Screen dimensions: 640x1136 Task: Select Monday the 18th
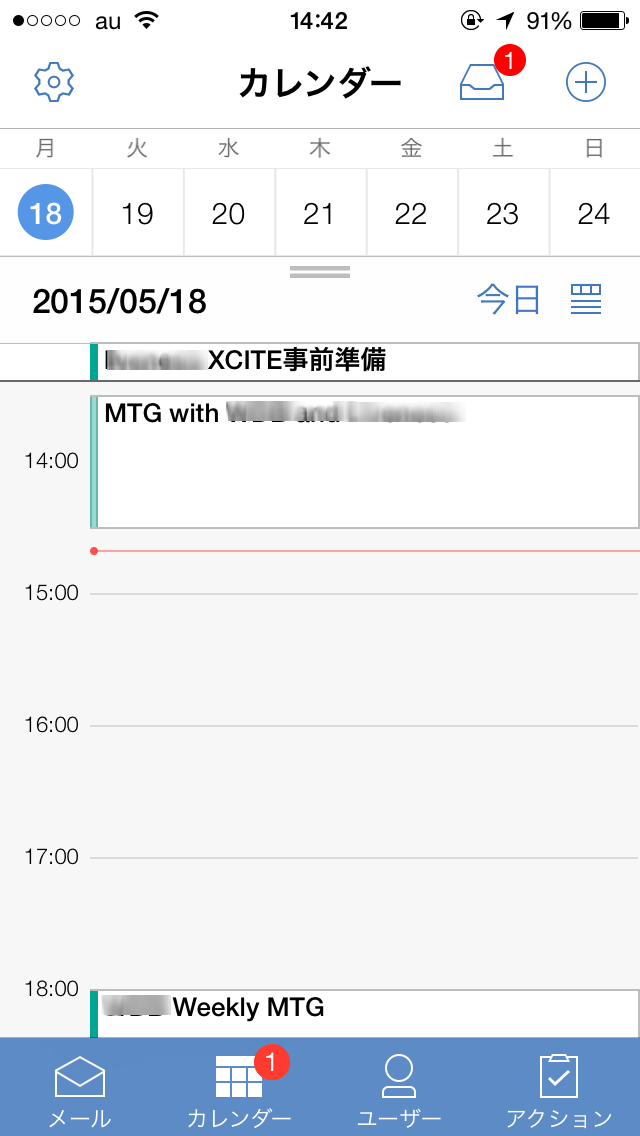(46, 214)
